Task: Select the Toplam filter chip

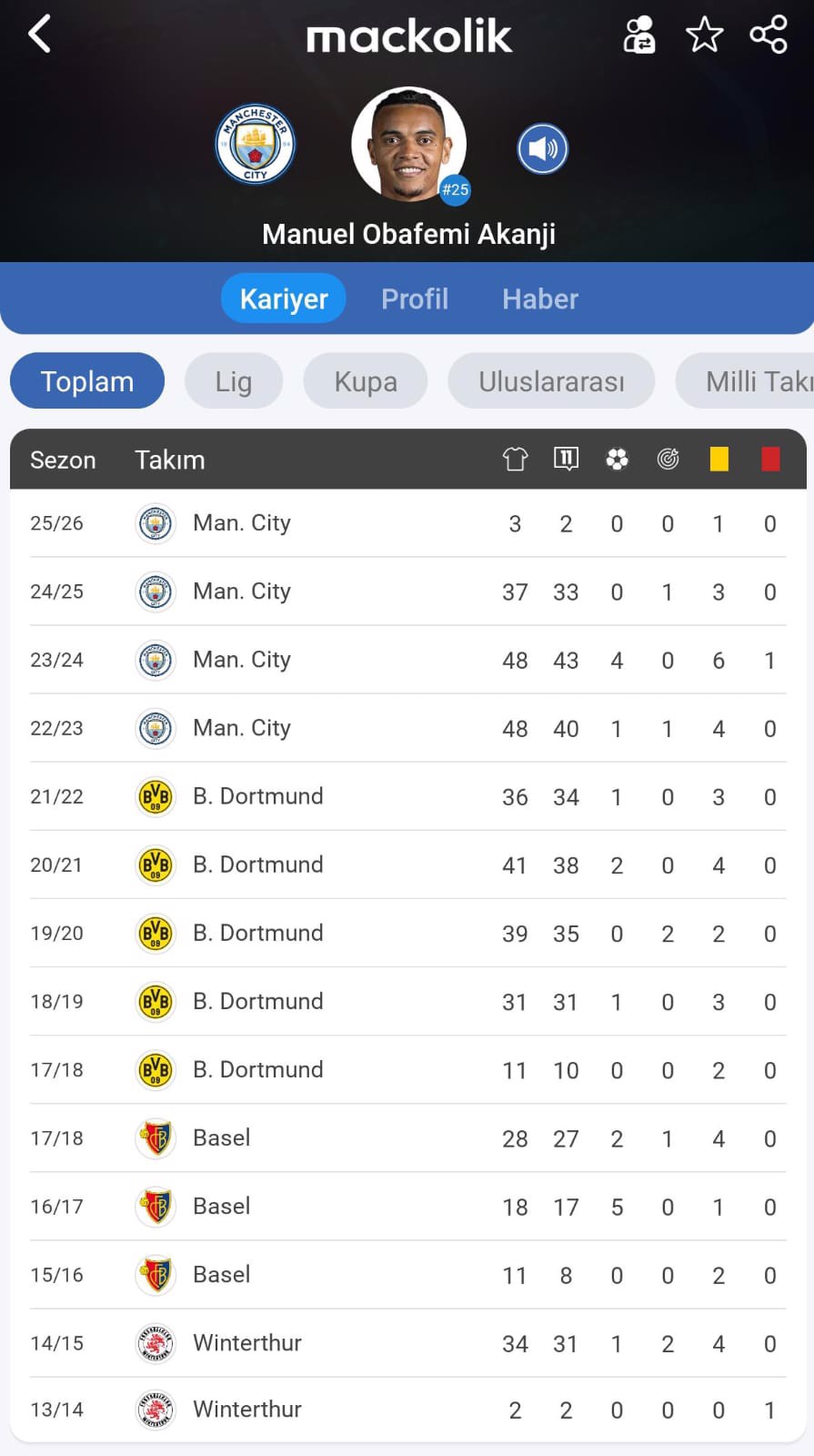Action: pos(87,381)
